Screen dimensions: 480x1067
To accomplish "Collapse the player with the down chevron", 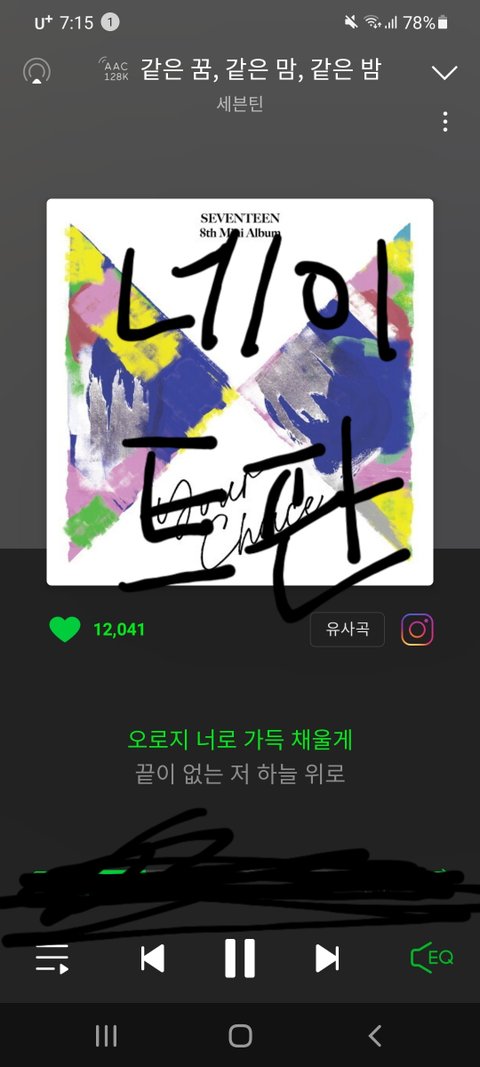I will click(x=445, y=72).
